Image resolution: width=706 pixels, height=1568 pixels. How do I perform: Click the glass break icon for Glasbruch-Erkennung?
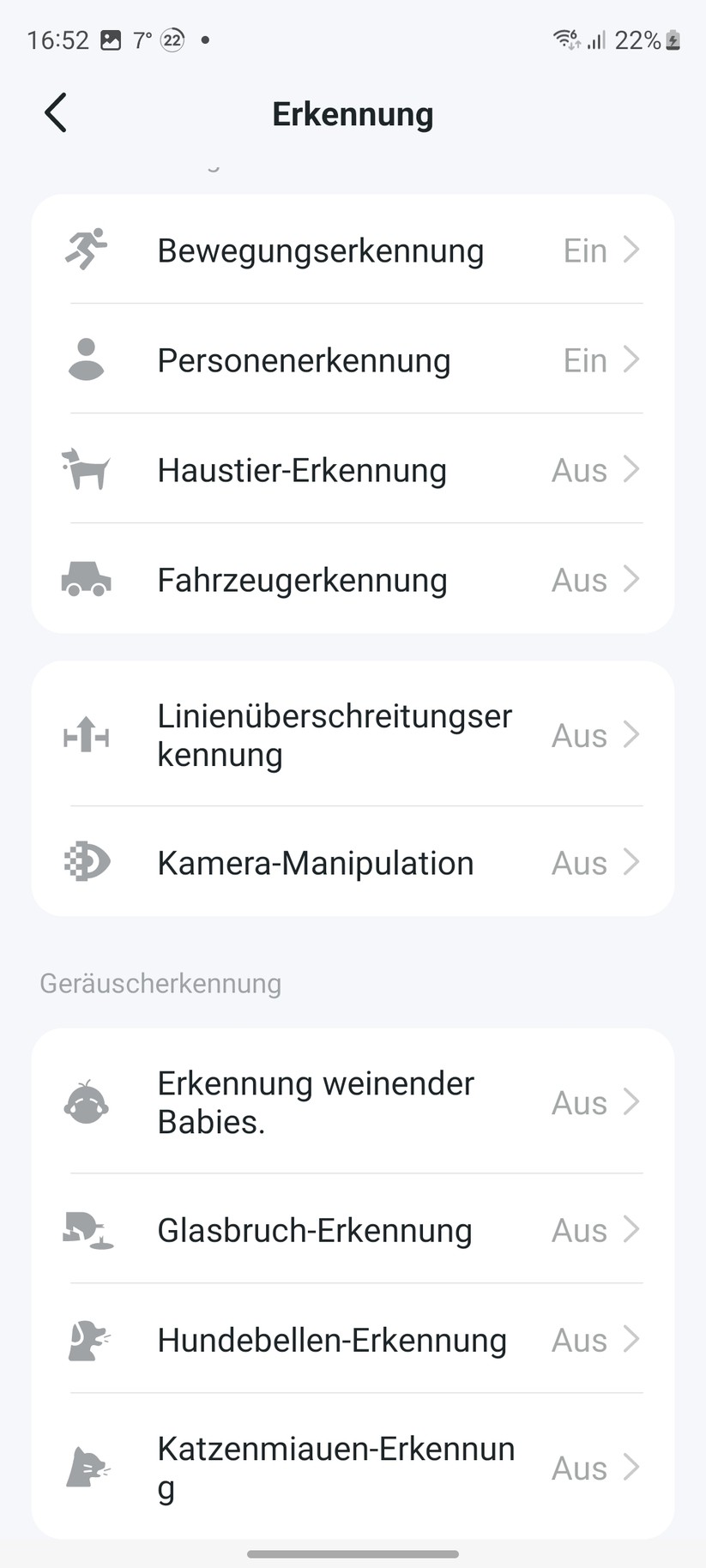[86, 1230]
